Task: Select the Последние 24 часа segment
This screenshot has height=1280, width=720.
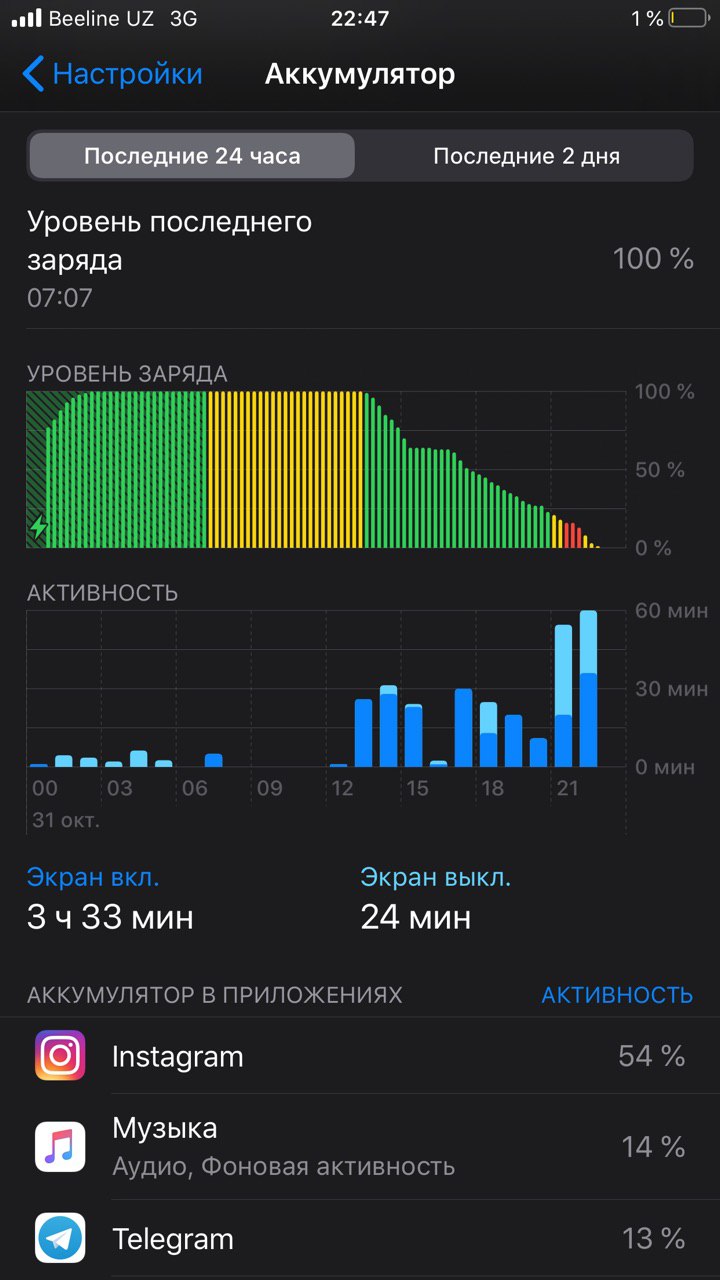Action: pos(192,156)
